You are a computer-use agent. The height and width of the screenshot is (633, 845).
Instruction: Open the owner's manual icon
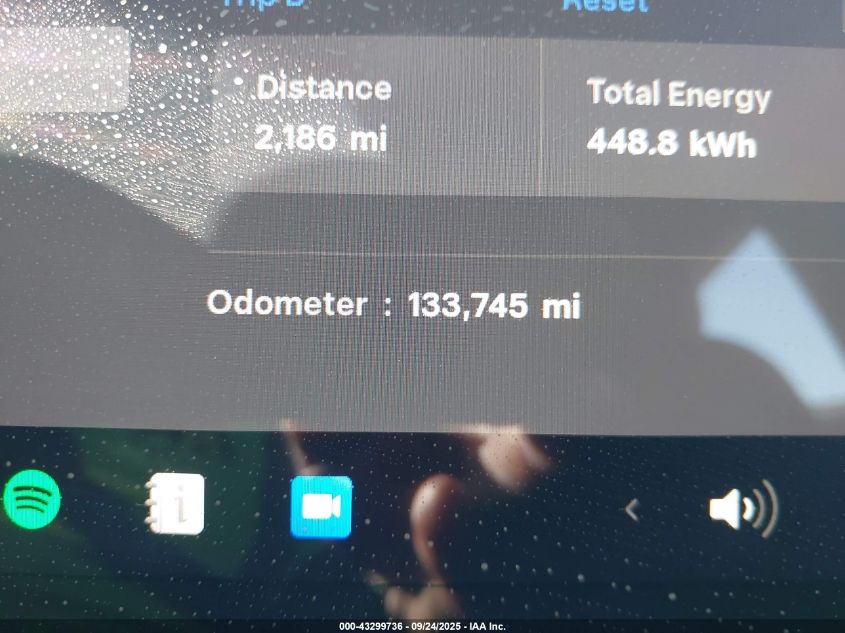click(x=176, y=502)
